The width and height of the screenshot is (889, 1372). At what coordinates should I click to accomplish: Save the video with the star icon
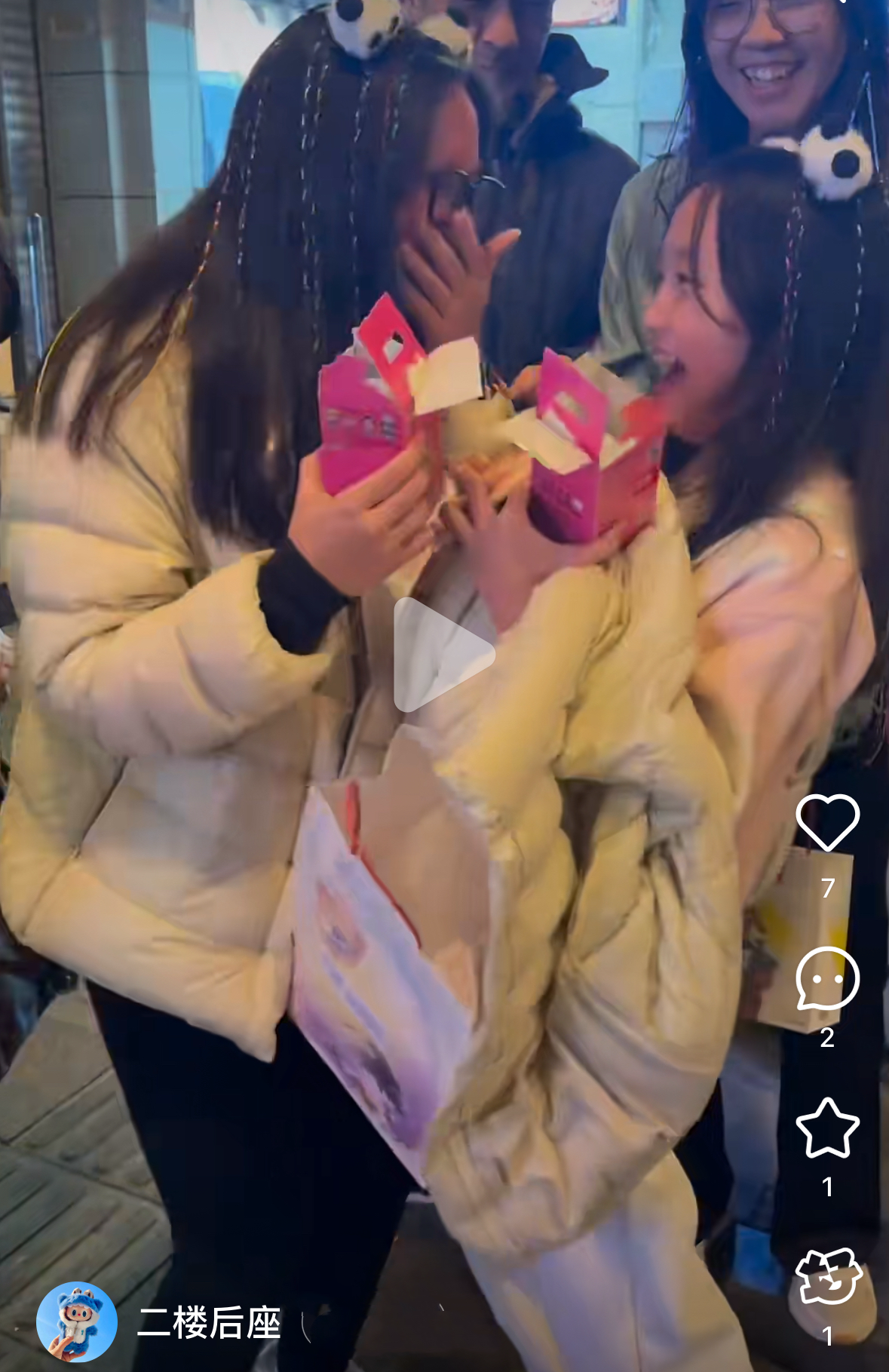pos(827,1128)
